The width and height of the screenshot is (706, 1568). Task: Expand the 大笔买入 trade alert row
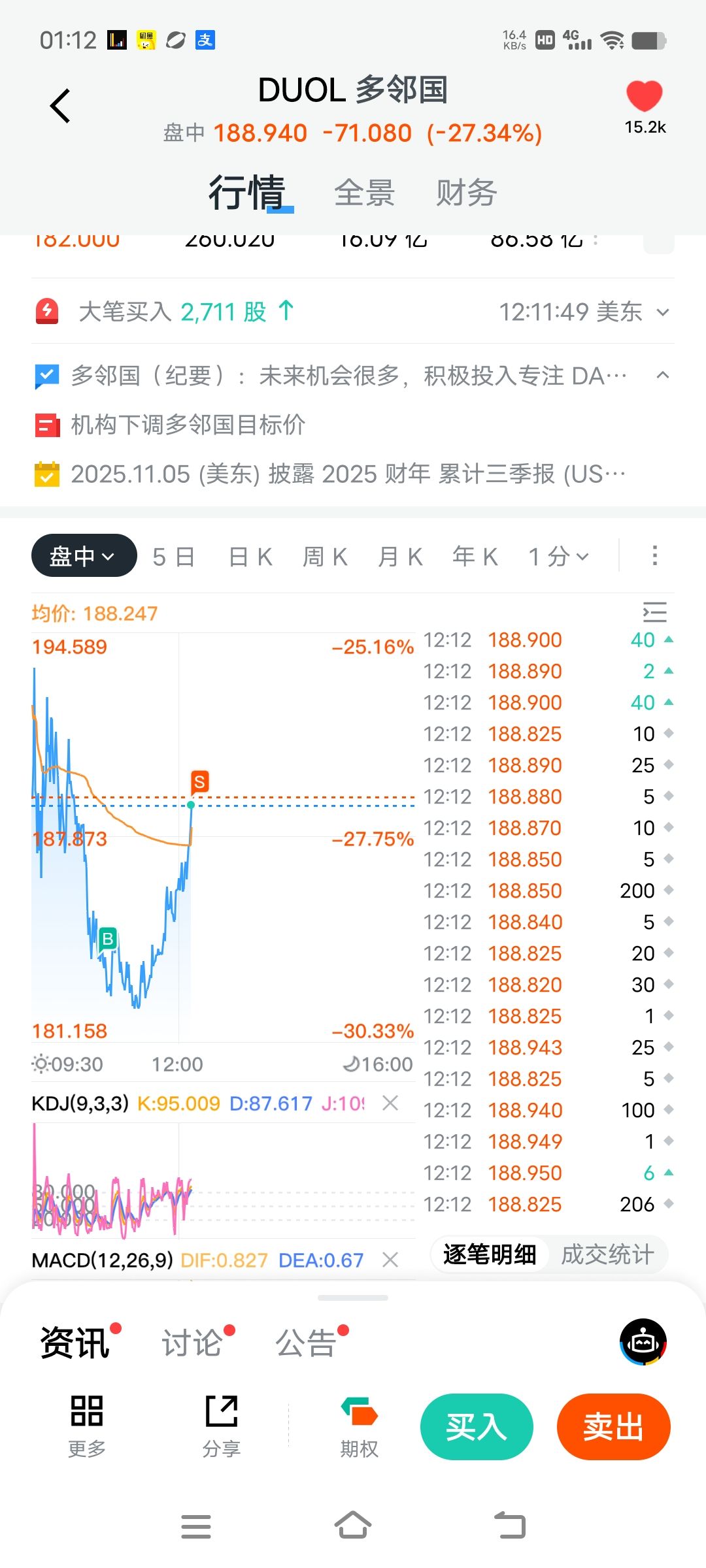click(662, 312)
